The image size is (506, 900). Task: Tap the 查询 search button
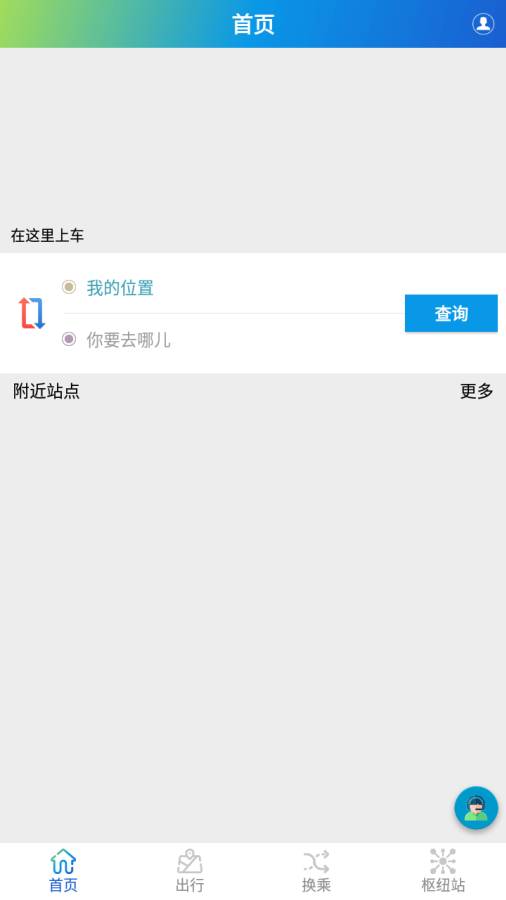451,313
